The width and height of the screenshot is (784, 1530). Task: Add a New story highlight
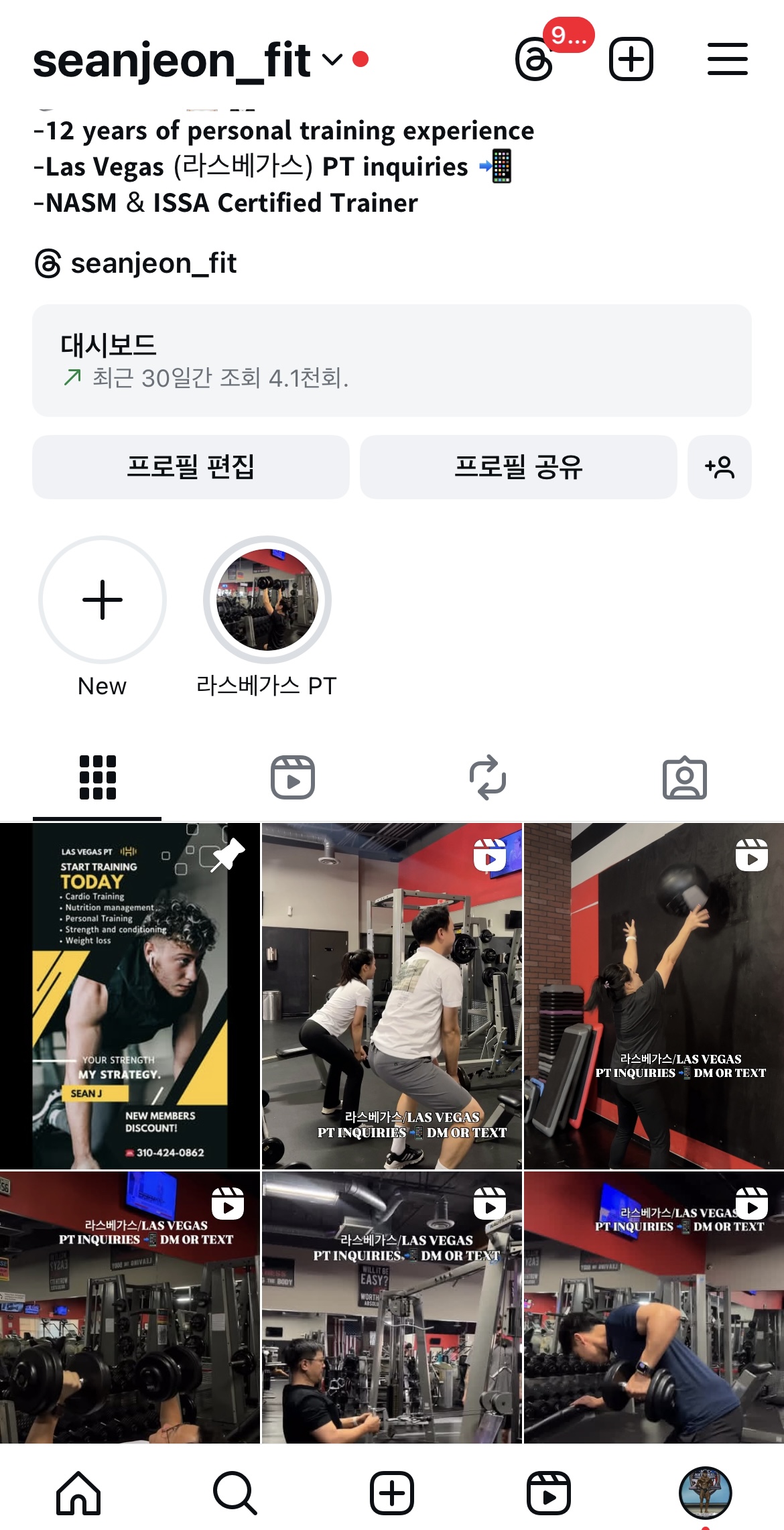pyautogui.click(x=103, y=600)
